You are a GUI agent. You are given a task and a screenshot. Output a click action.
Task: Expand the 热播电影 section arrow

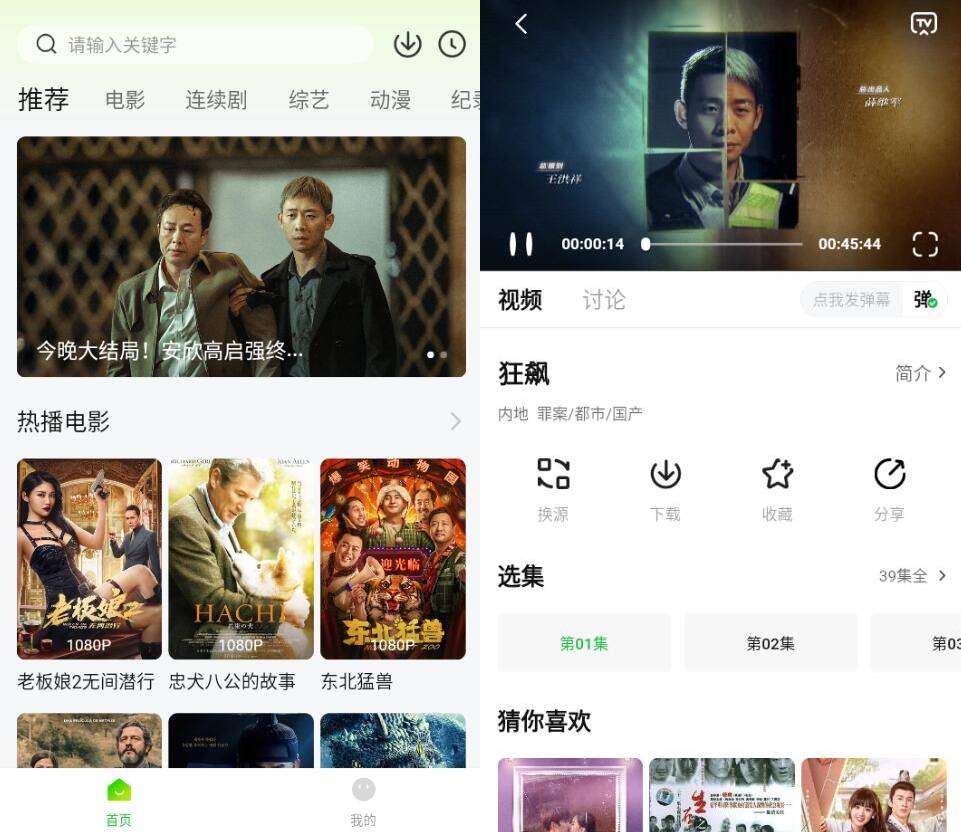pos(455,421)
